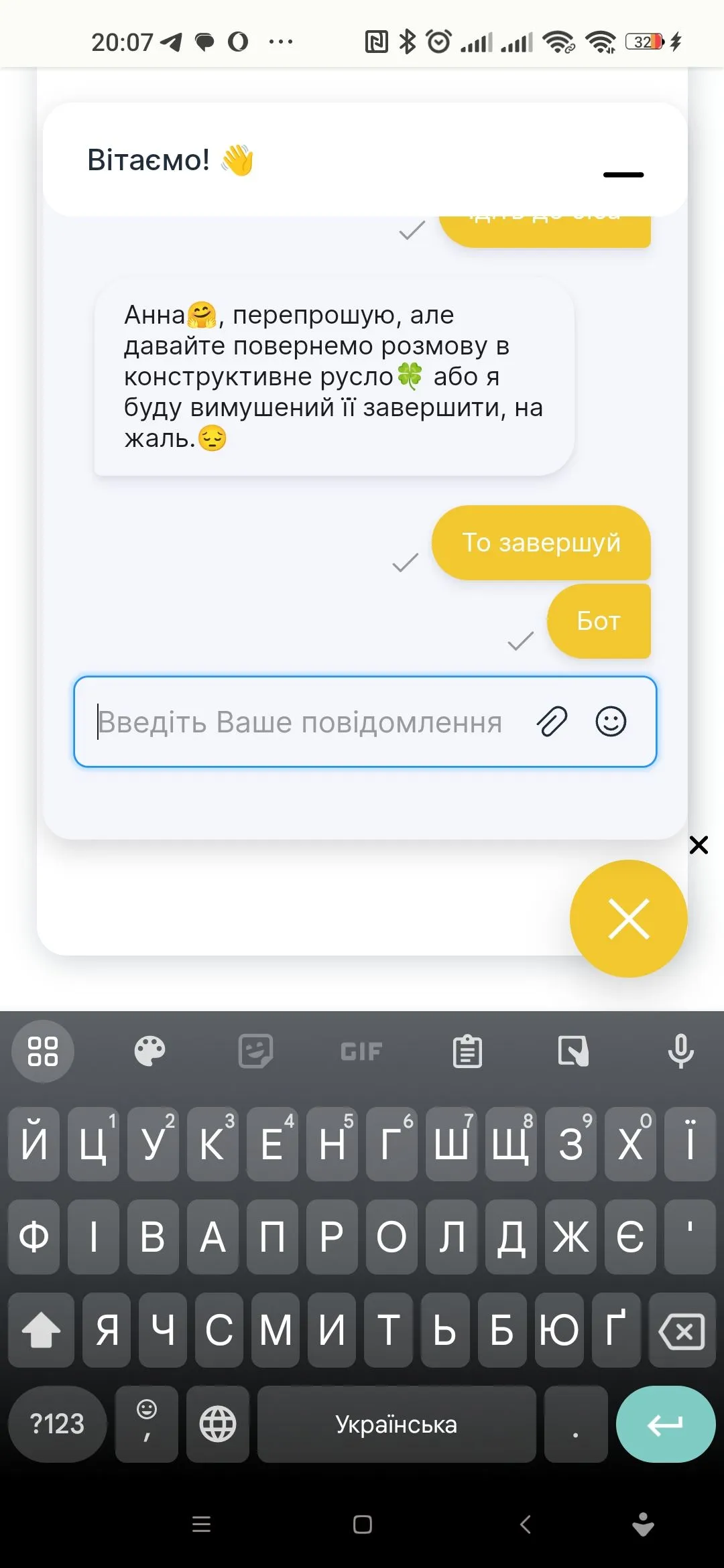Open keyboard microphone voice input
Viewport: 724px width, 1568px height.
coord(680,1051)
